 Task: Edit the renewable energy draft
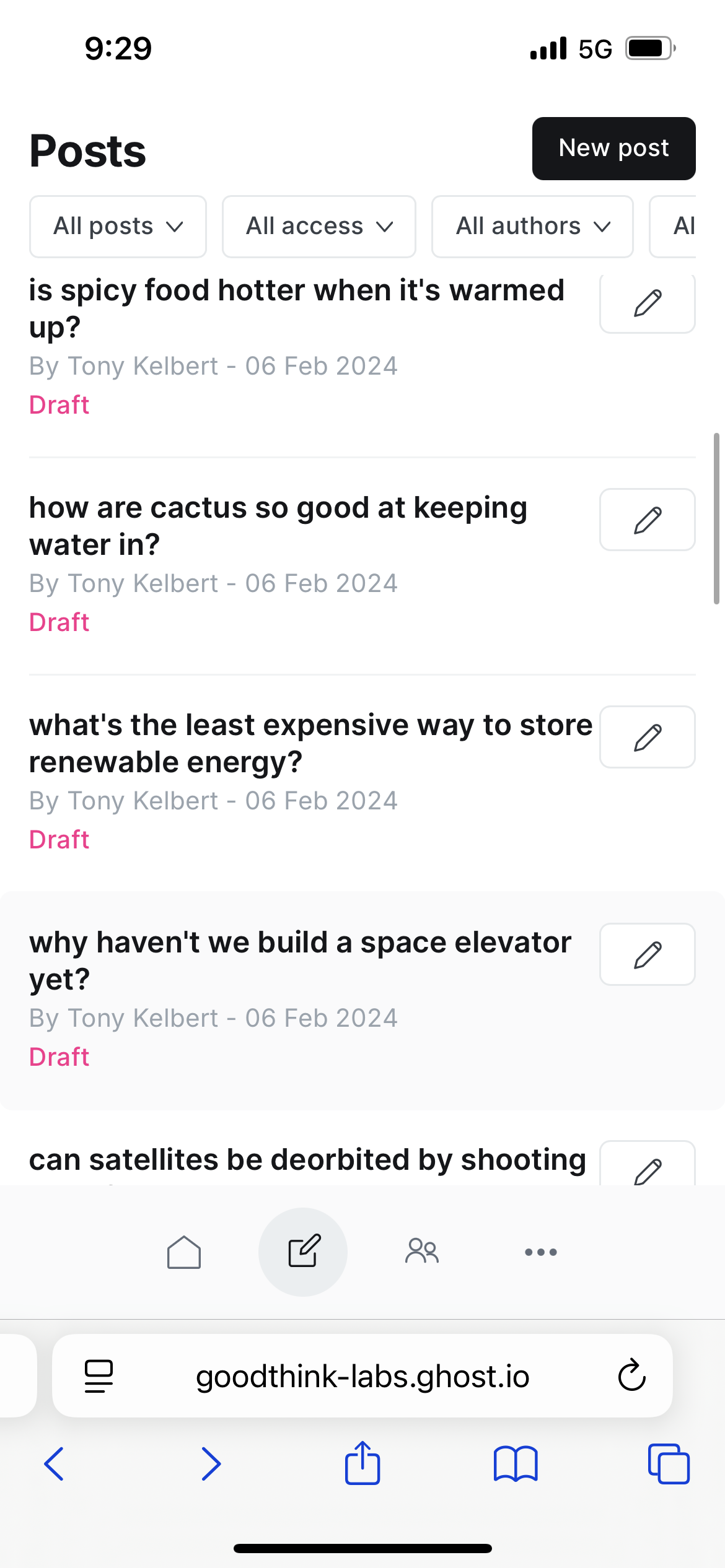click(647, 737)
